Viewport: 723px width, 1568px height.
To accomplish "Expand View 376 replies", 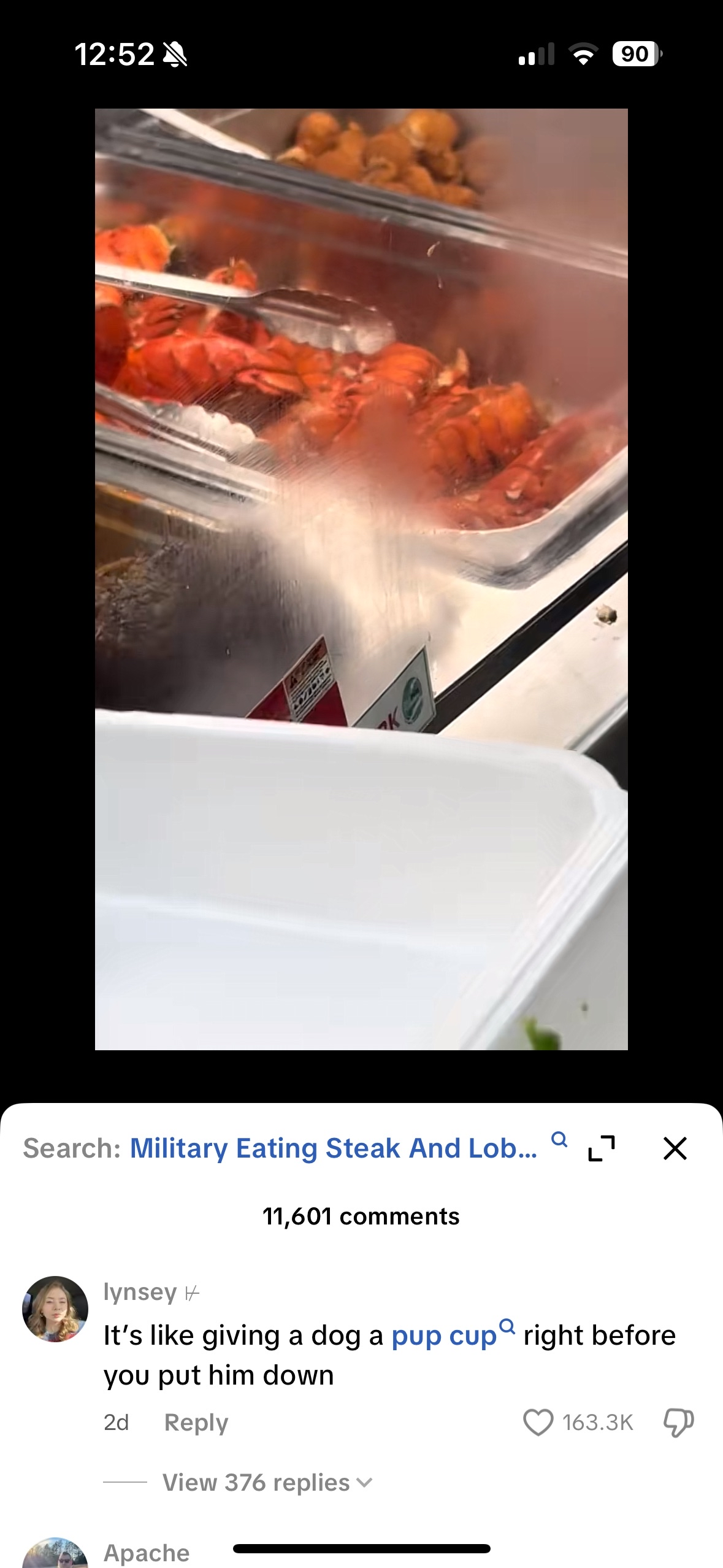I will click(x=267, y=1483).
